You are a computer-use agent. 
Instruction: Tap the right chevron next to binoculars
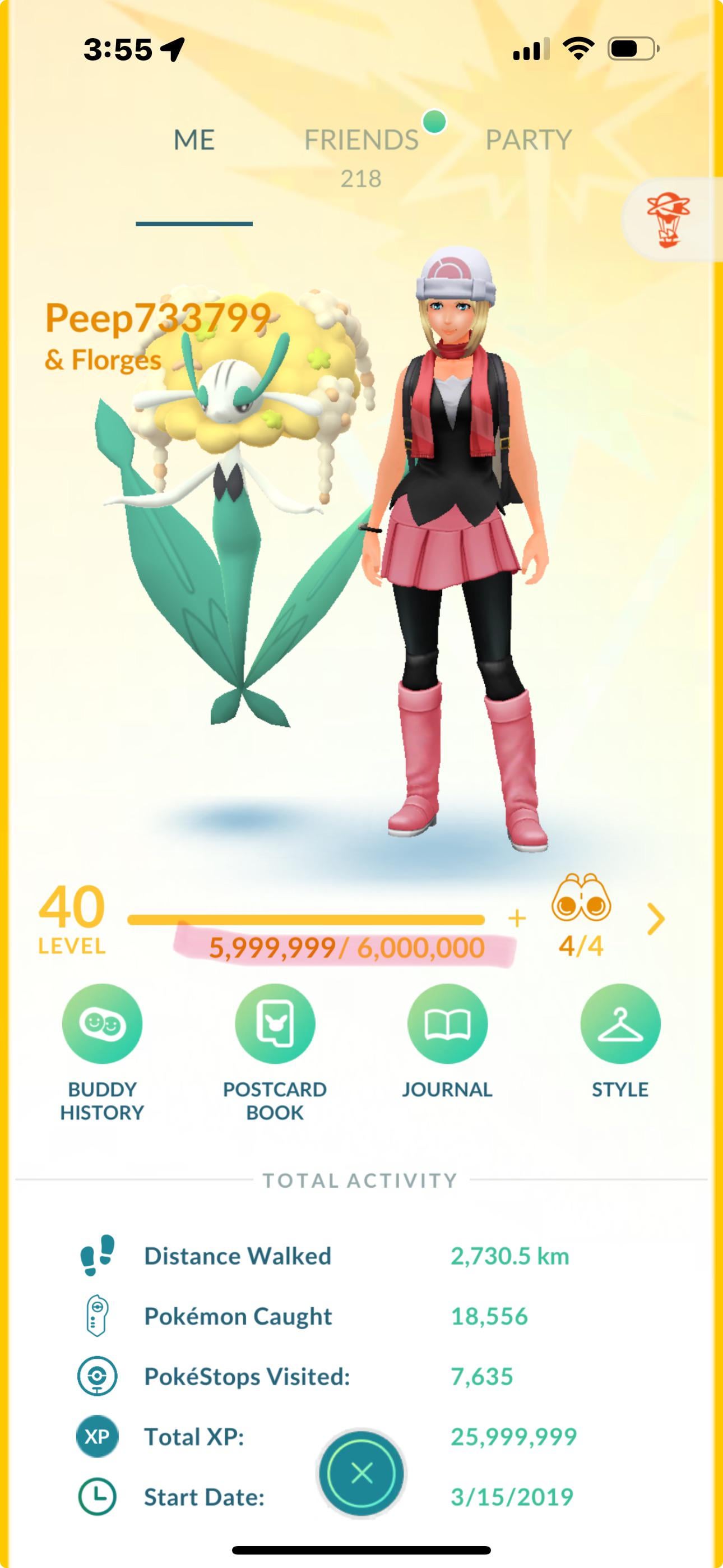tap(655, 919)
